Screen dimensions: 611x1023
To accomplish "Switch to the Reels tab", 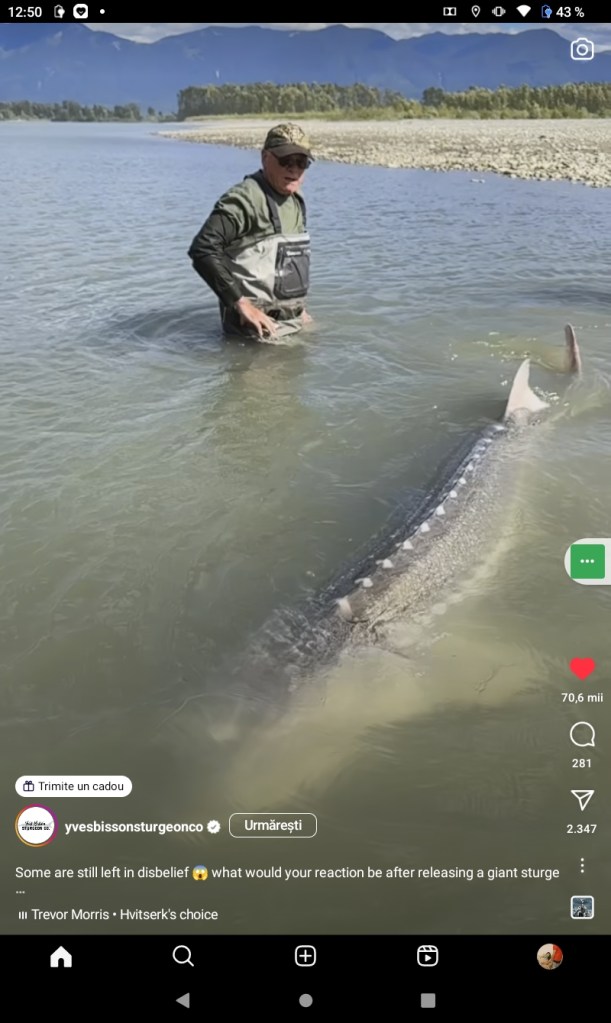I will [427, 956].
